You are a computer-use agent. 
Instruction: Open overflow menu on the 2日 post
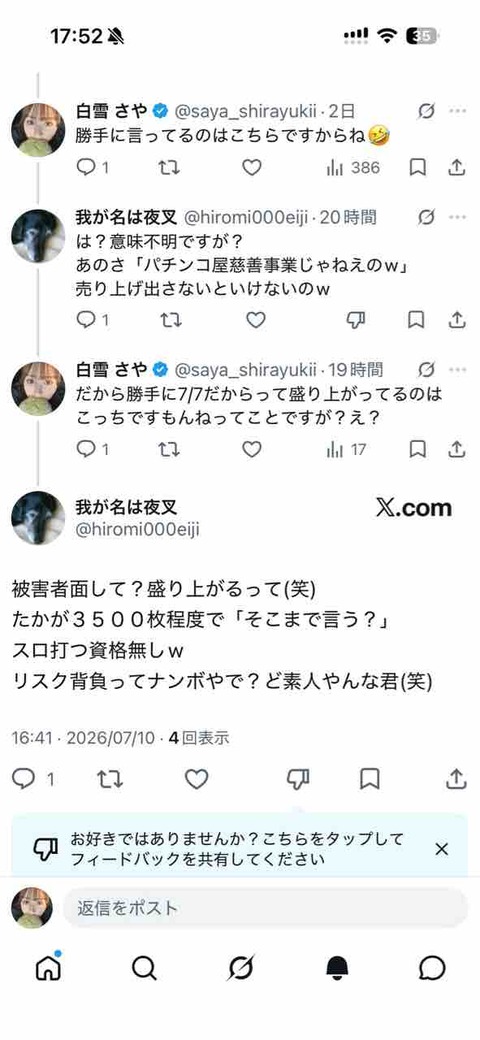(457, 111)
